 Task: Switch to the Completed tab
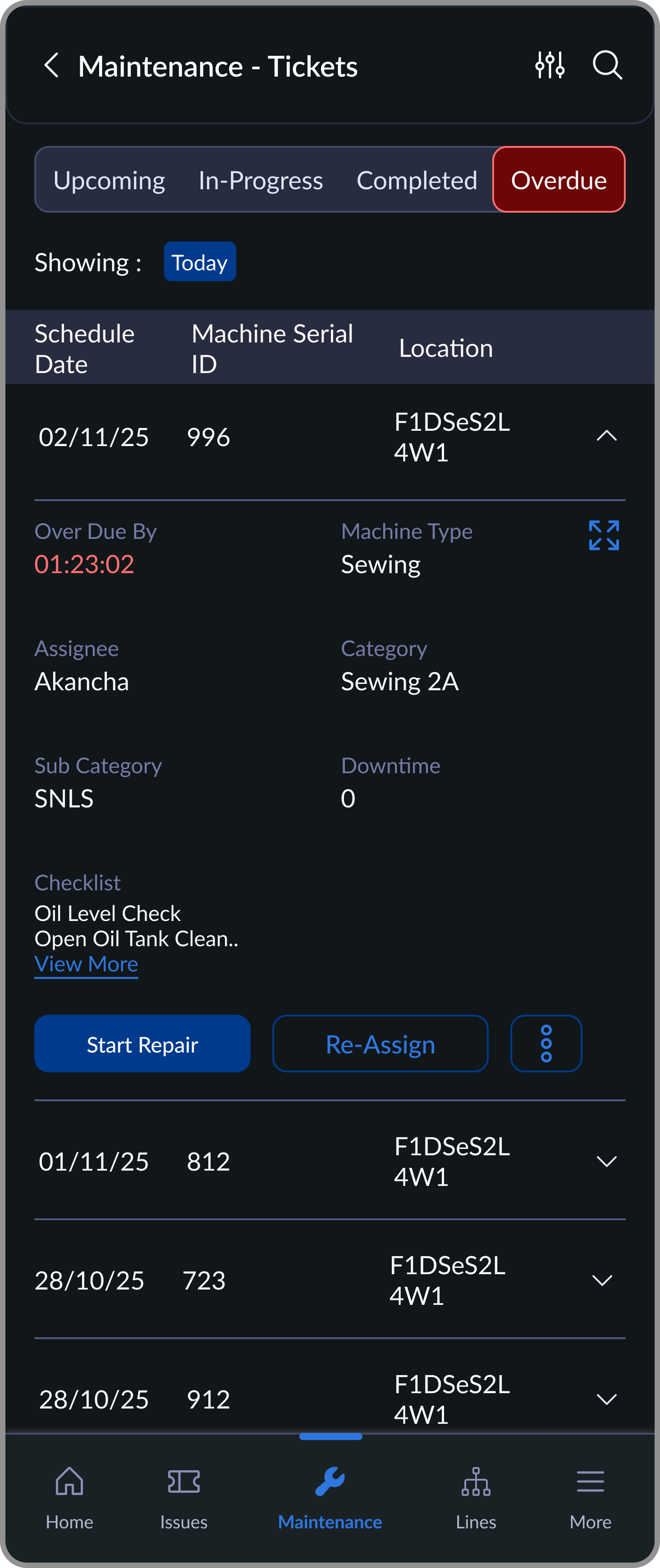(417, 180)
